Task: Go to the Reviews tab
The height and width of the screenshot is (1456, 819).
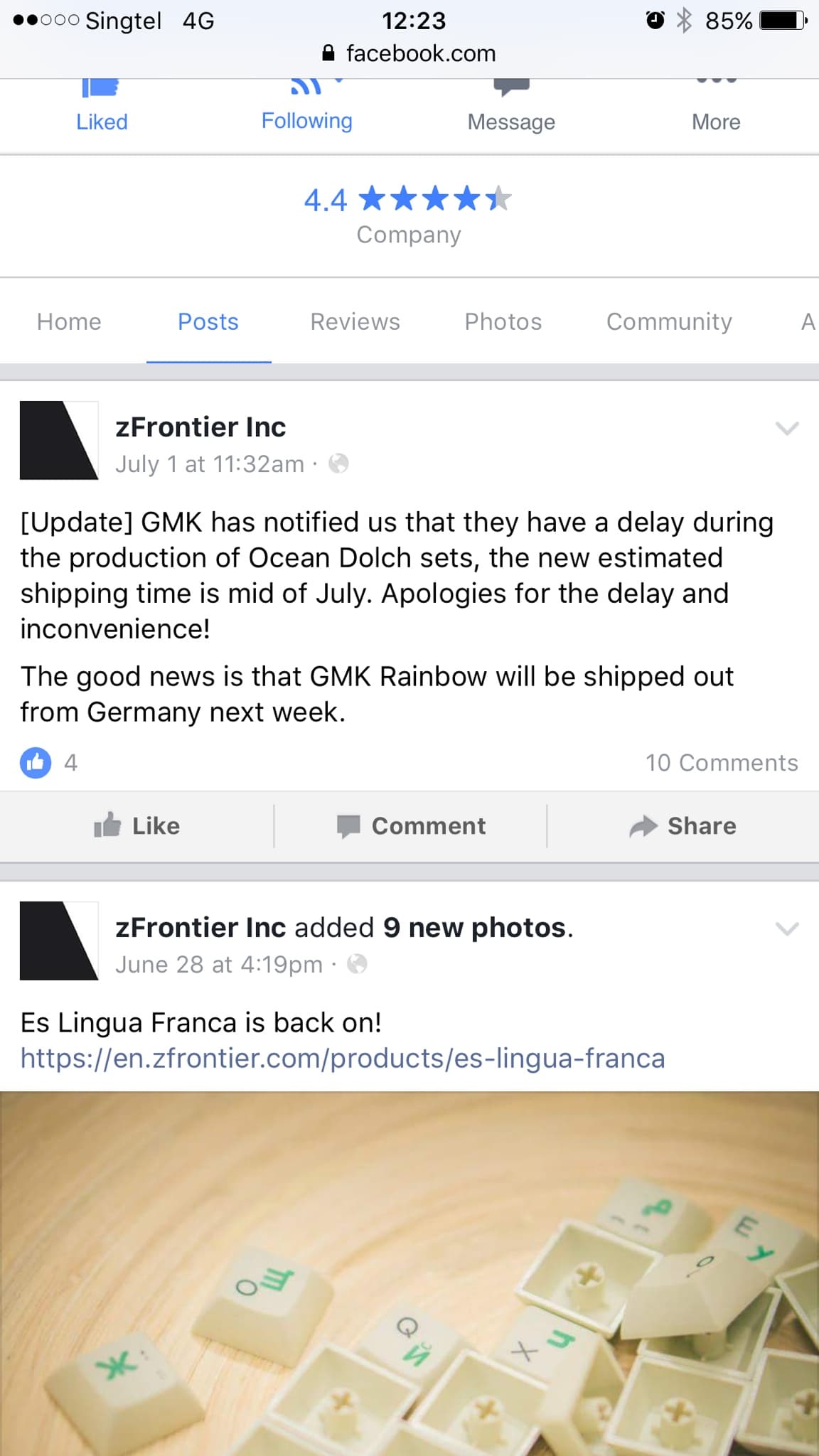Action: click(x=355, y=322)
